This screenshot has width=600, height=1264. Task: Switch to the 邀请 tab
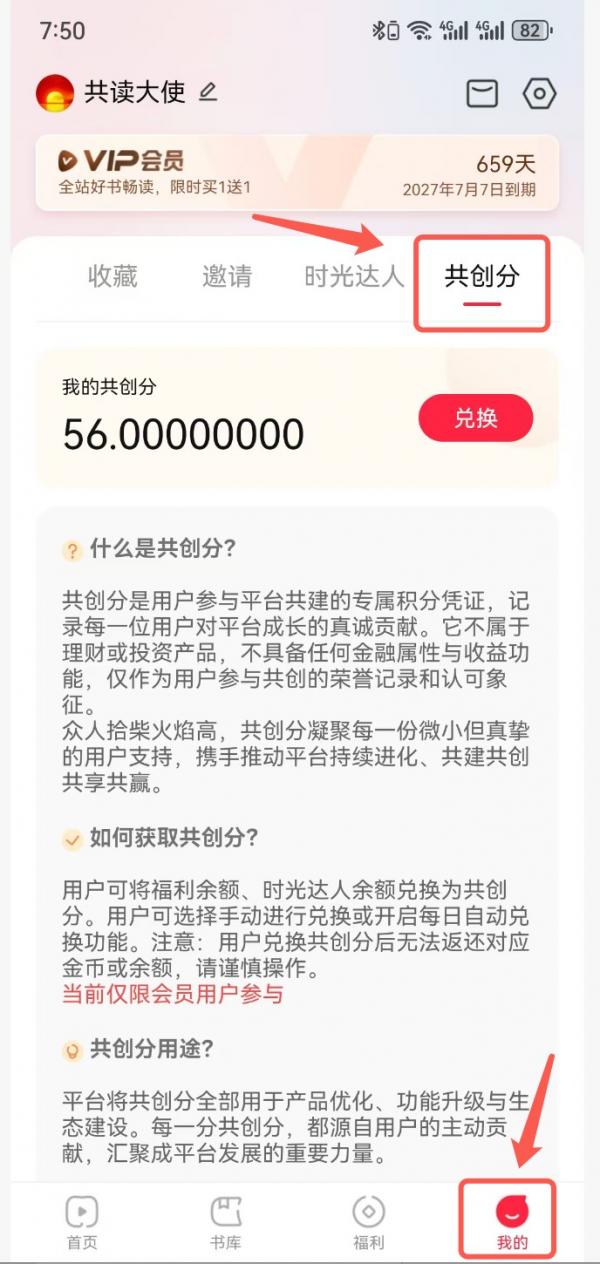(x=227, y=276)
